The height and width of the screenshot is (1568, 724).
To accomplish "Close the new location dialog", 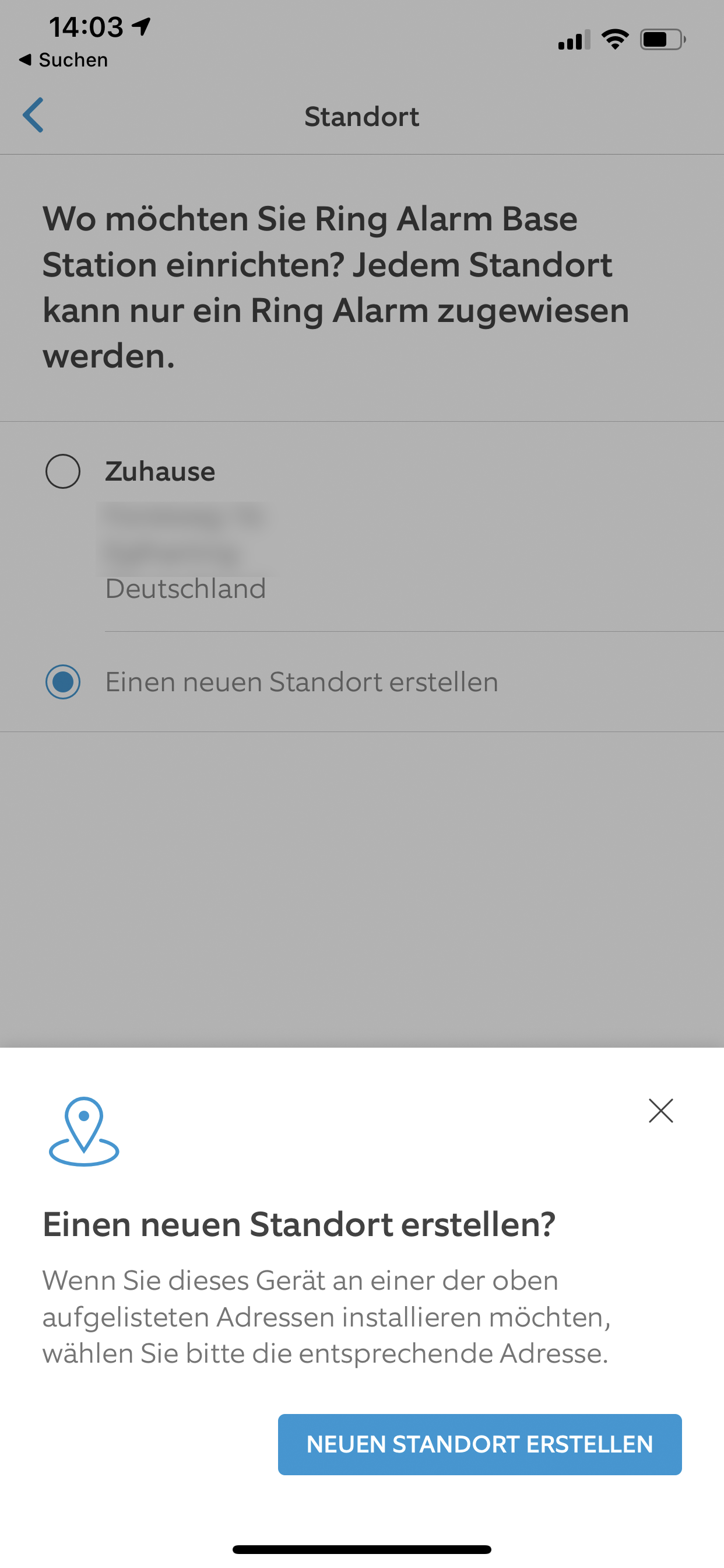I will tap(660, 1111).
